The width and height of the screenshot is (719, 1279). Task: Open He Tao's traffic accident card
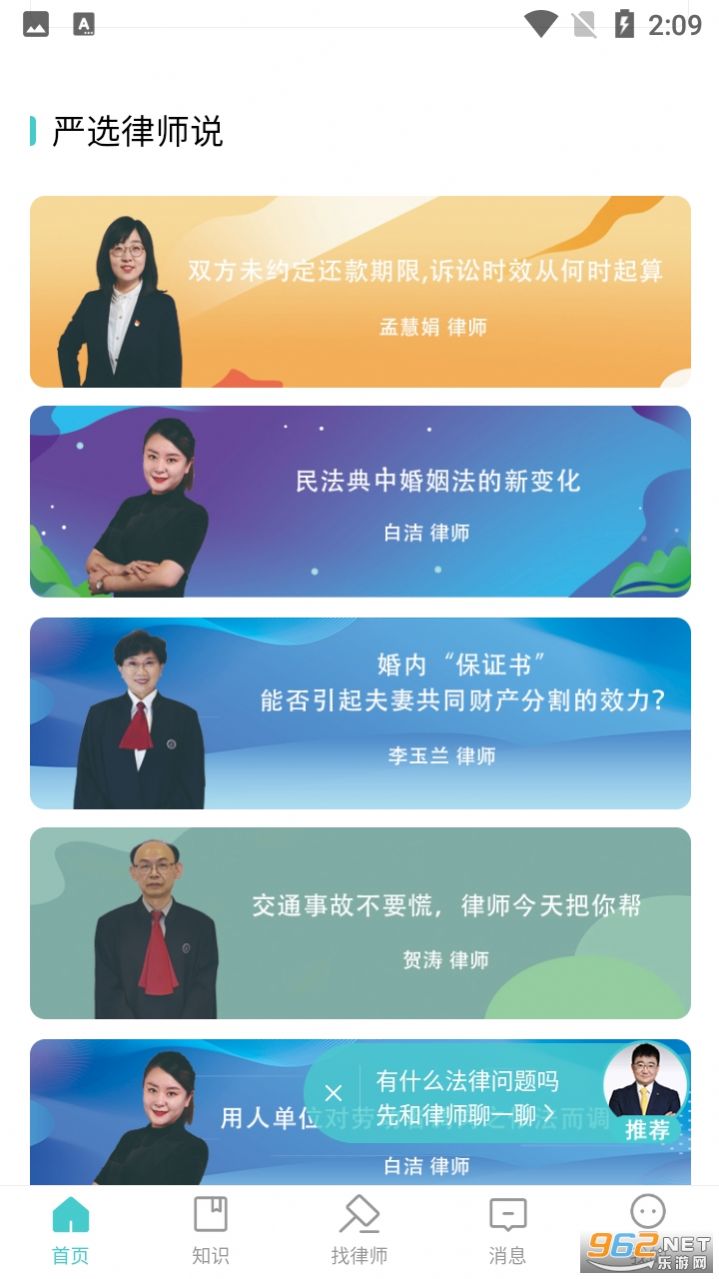(360, 923)
